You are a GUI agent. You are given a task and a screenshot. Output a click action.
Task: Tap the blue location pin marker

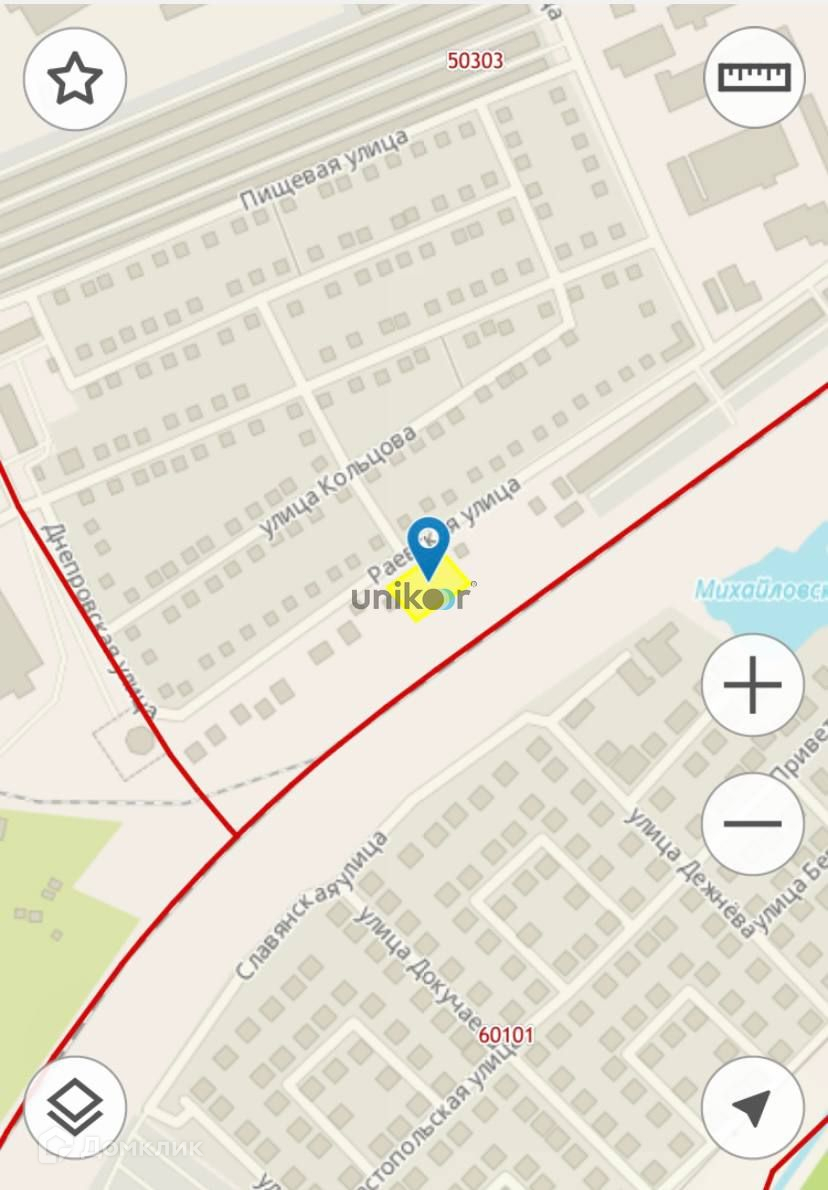pyautogui.click(x=430, y=545)
